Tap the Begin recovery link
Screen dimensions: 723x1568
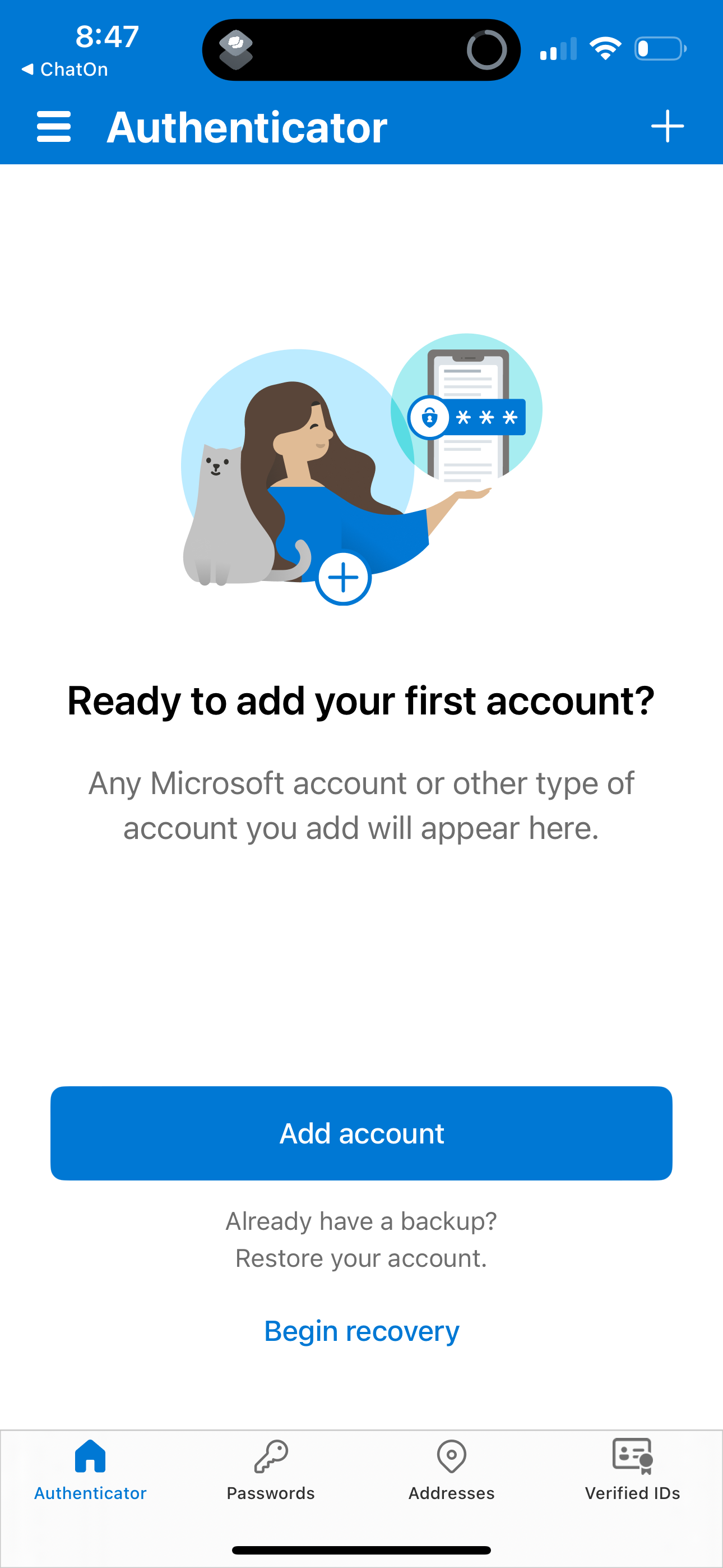pyautogui.click(x=361, y=1331)
